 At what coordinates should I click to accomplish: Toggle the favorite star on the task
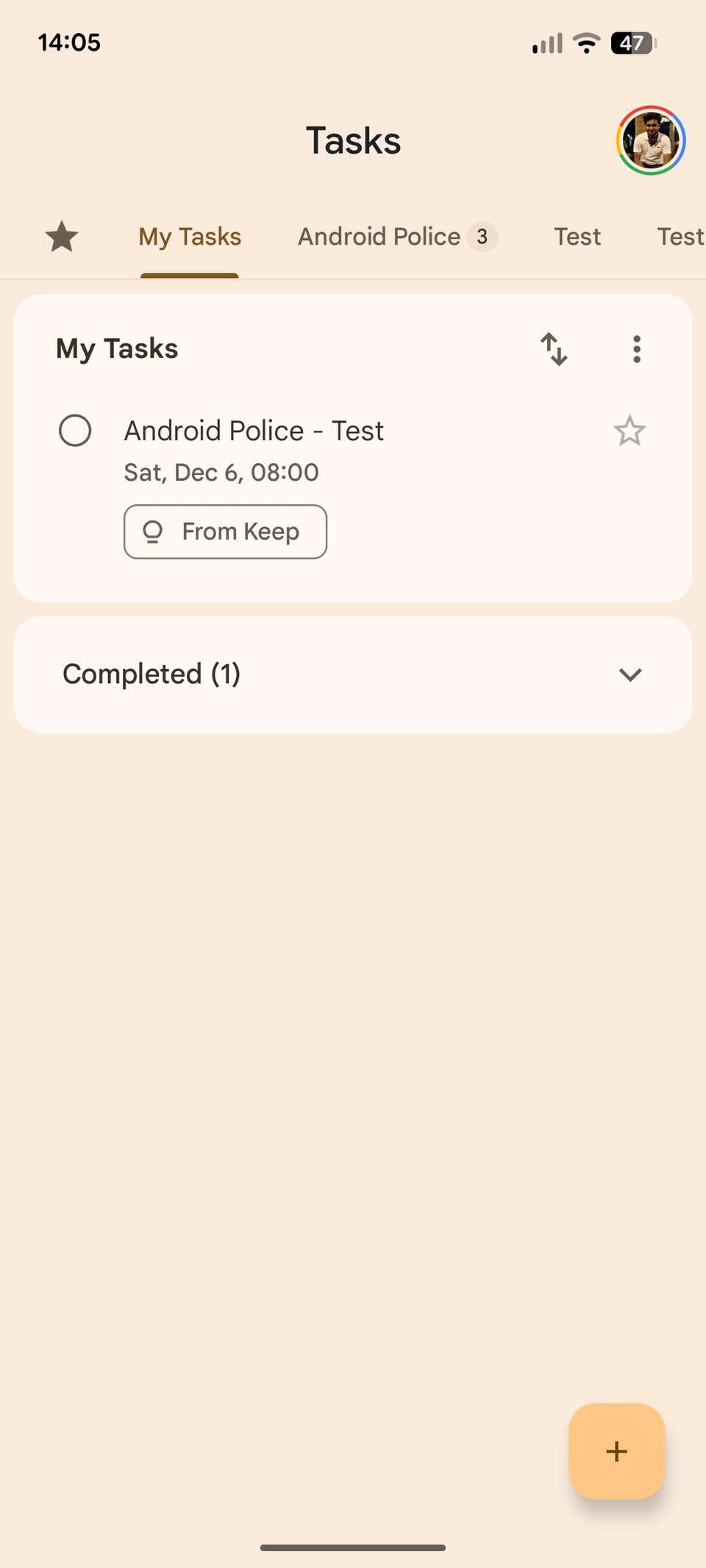click(x=630, y=431)
